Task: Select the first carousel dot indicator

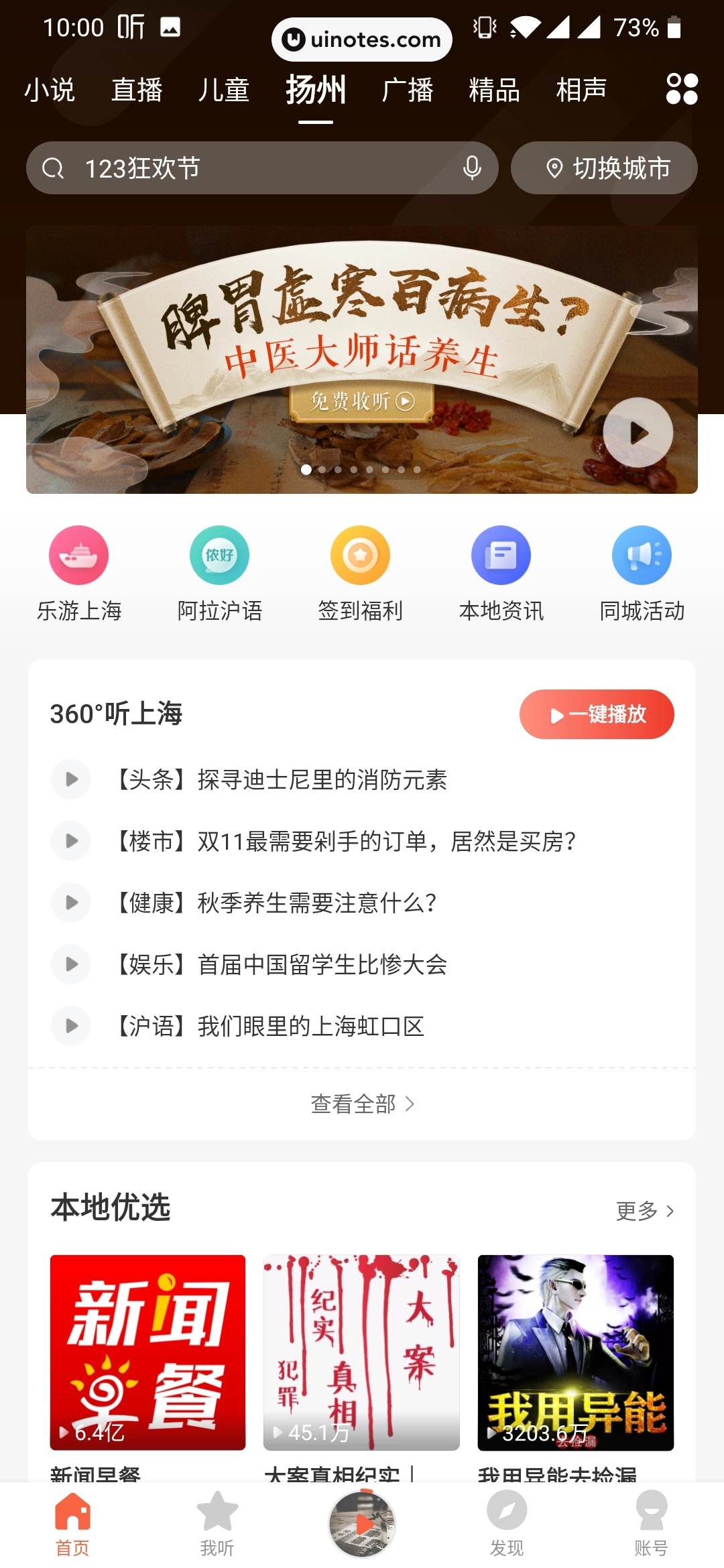Action: coord(306,470)
